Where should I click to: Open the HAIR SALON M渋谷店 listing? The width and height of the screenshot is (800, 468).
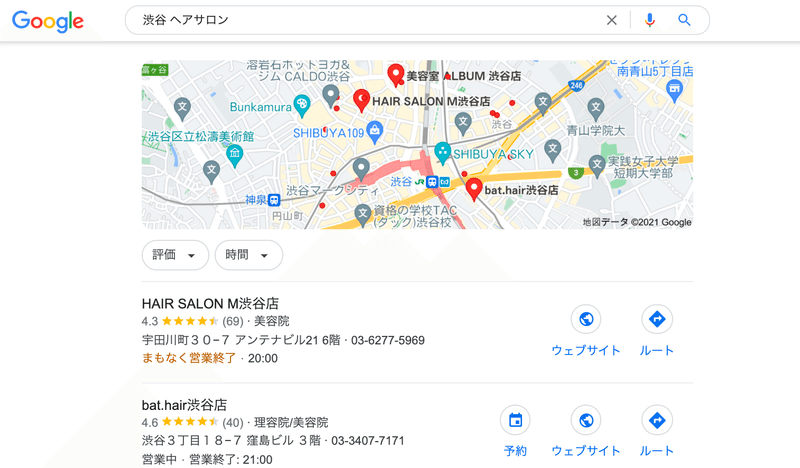click(x=210, y=303)
